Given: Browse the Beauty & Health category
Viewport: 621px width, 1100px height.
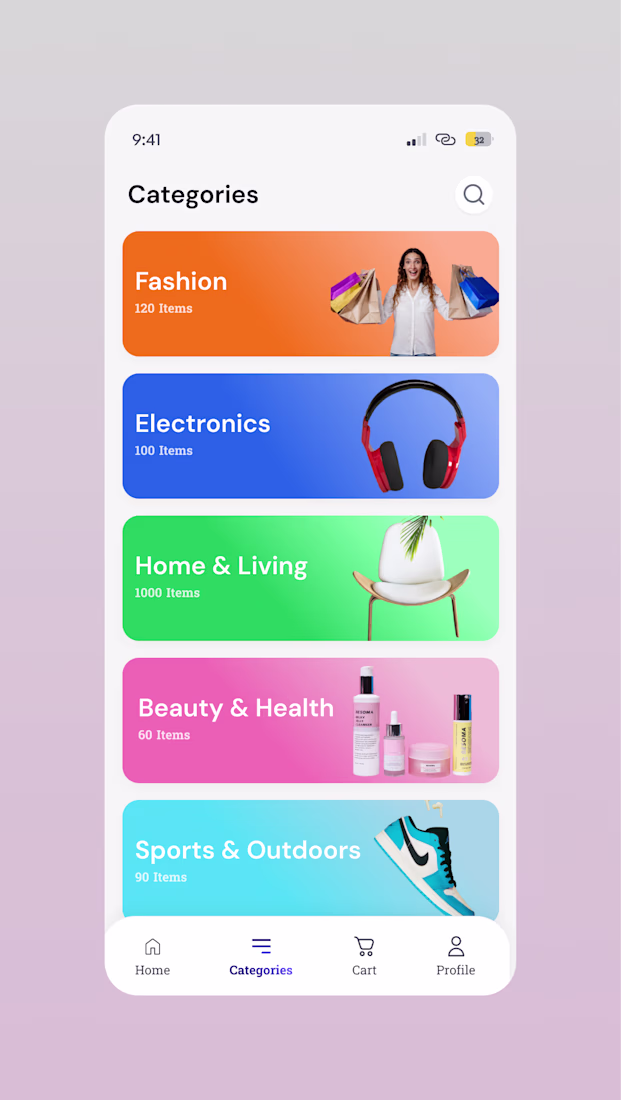Looking at the screenshot, I should [311, 720].
